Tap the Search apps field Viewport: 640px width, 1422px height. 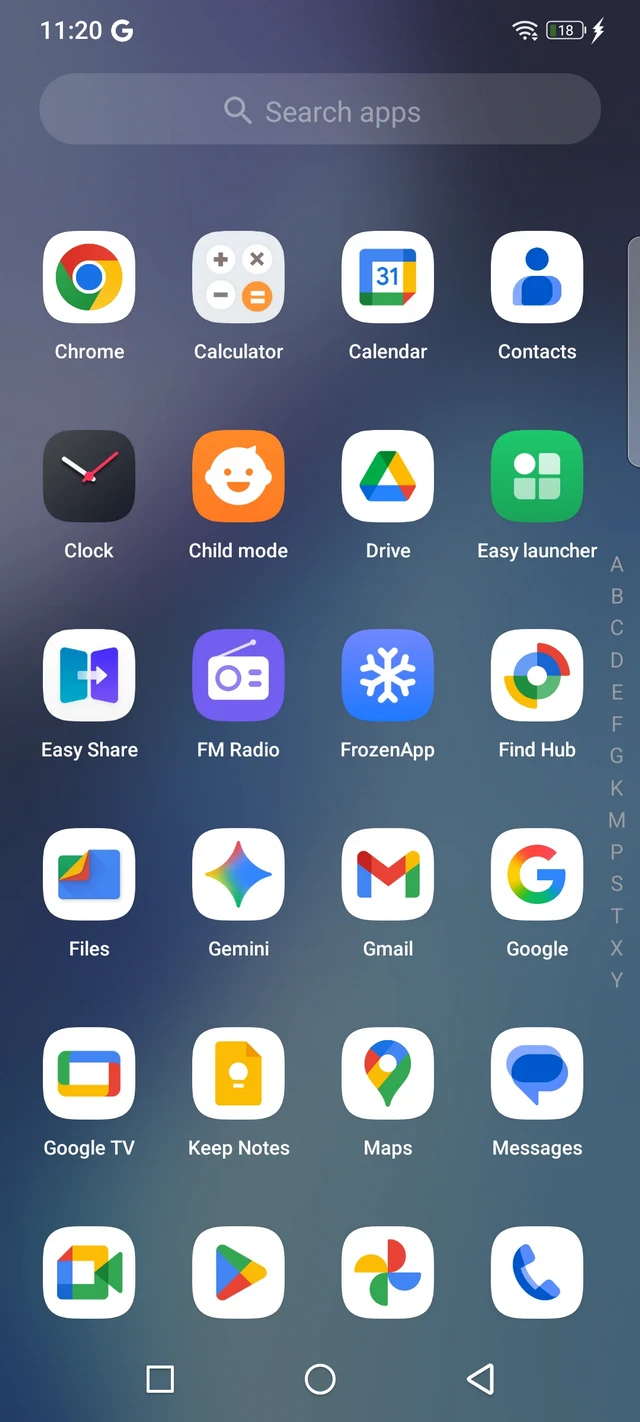point(320,111)
